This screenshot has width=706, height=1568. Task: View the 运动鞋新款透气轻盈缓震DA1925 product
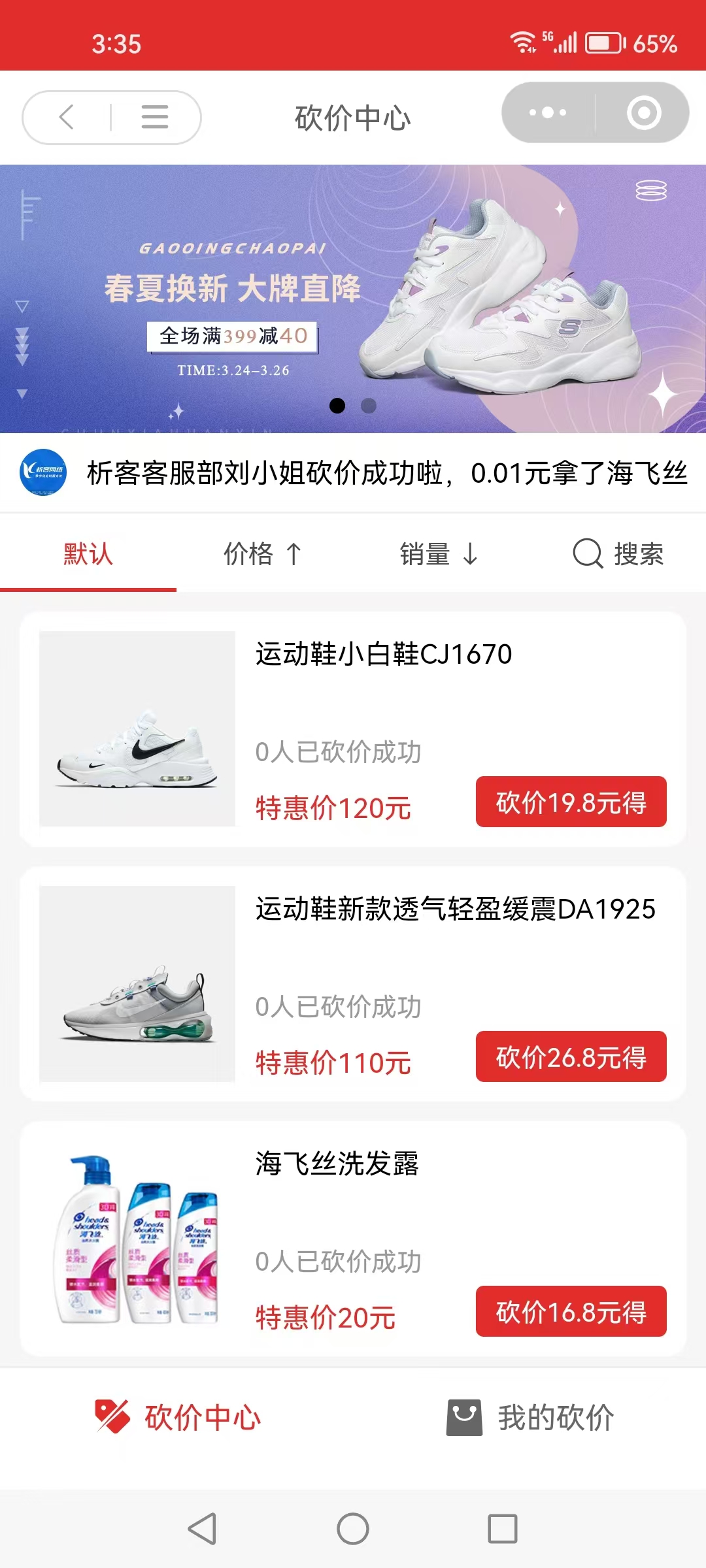coord(455,909)
